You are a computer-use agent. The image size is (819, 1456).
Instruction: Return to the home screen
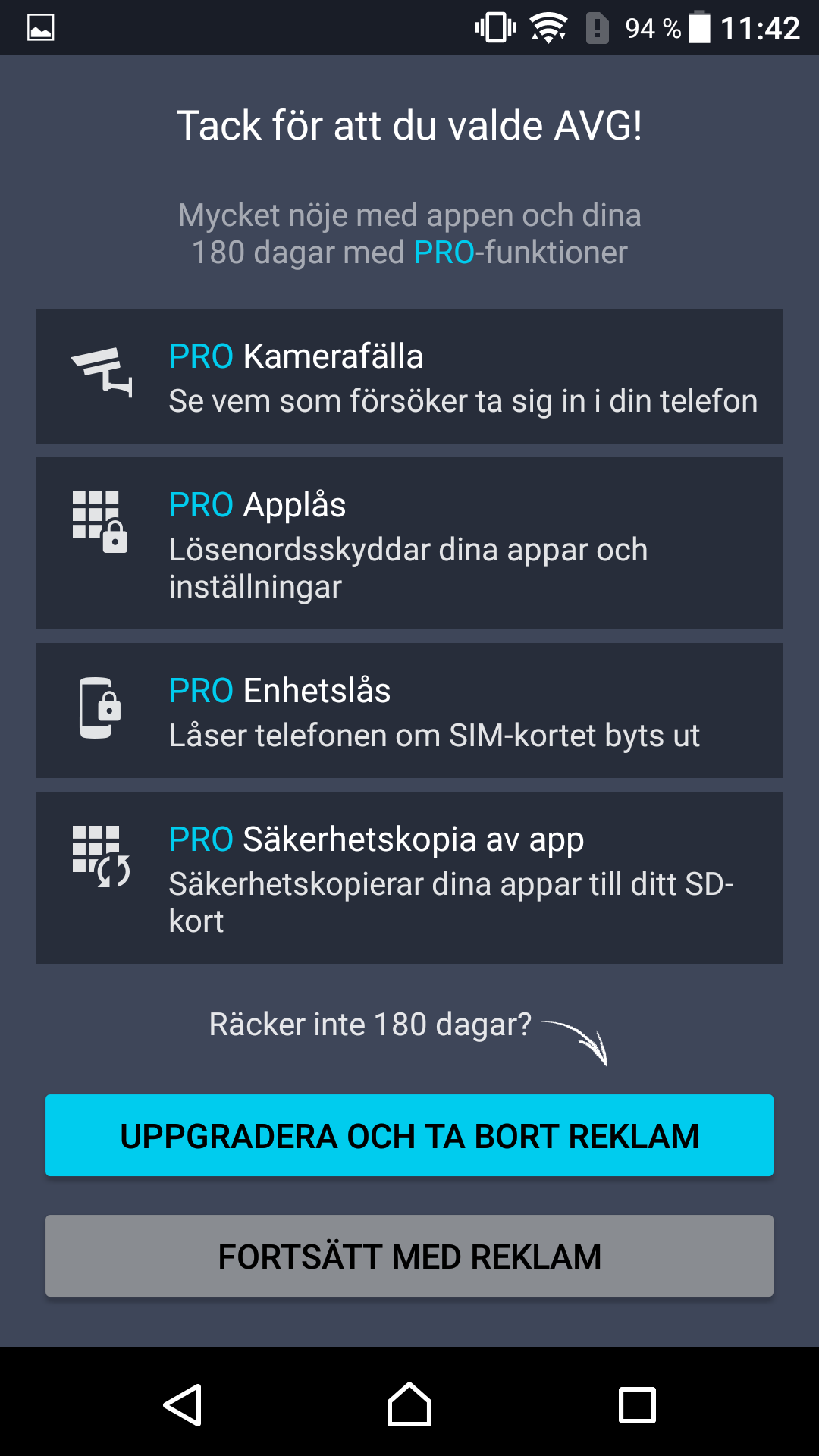(x=409, y=1404)
